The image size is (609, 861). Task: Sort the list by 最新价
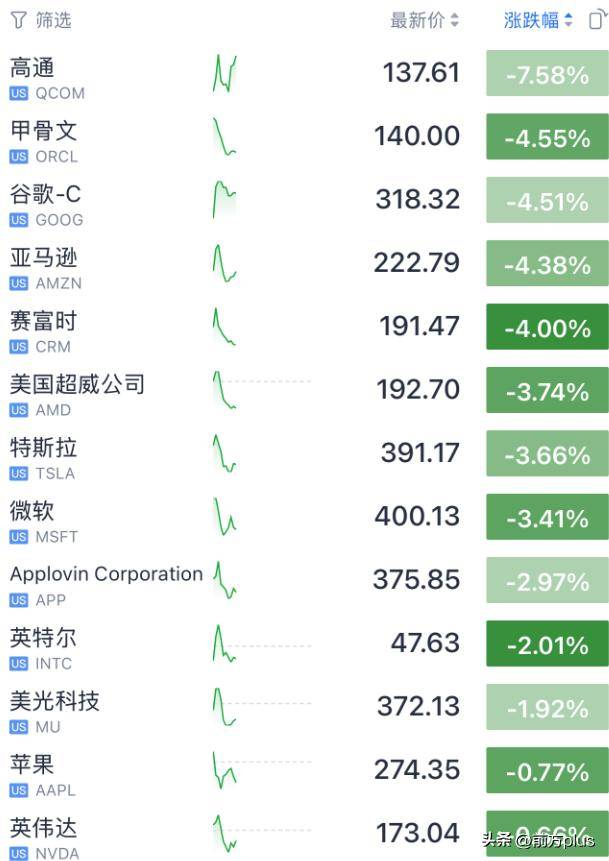[x=424, y=20]
